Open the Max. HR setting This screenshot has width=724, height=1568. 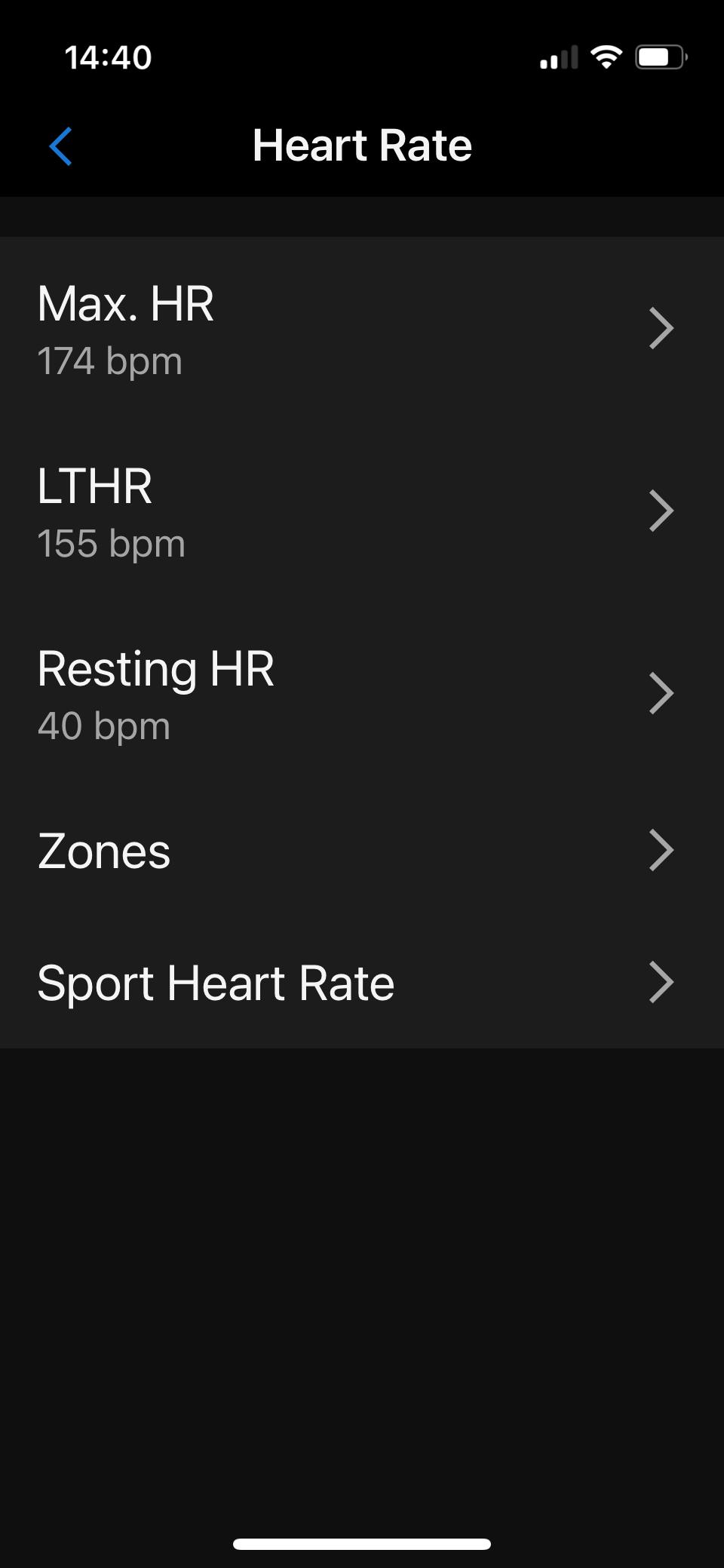click(x=362, y=329)
